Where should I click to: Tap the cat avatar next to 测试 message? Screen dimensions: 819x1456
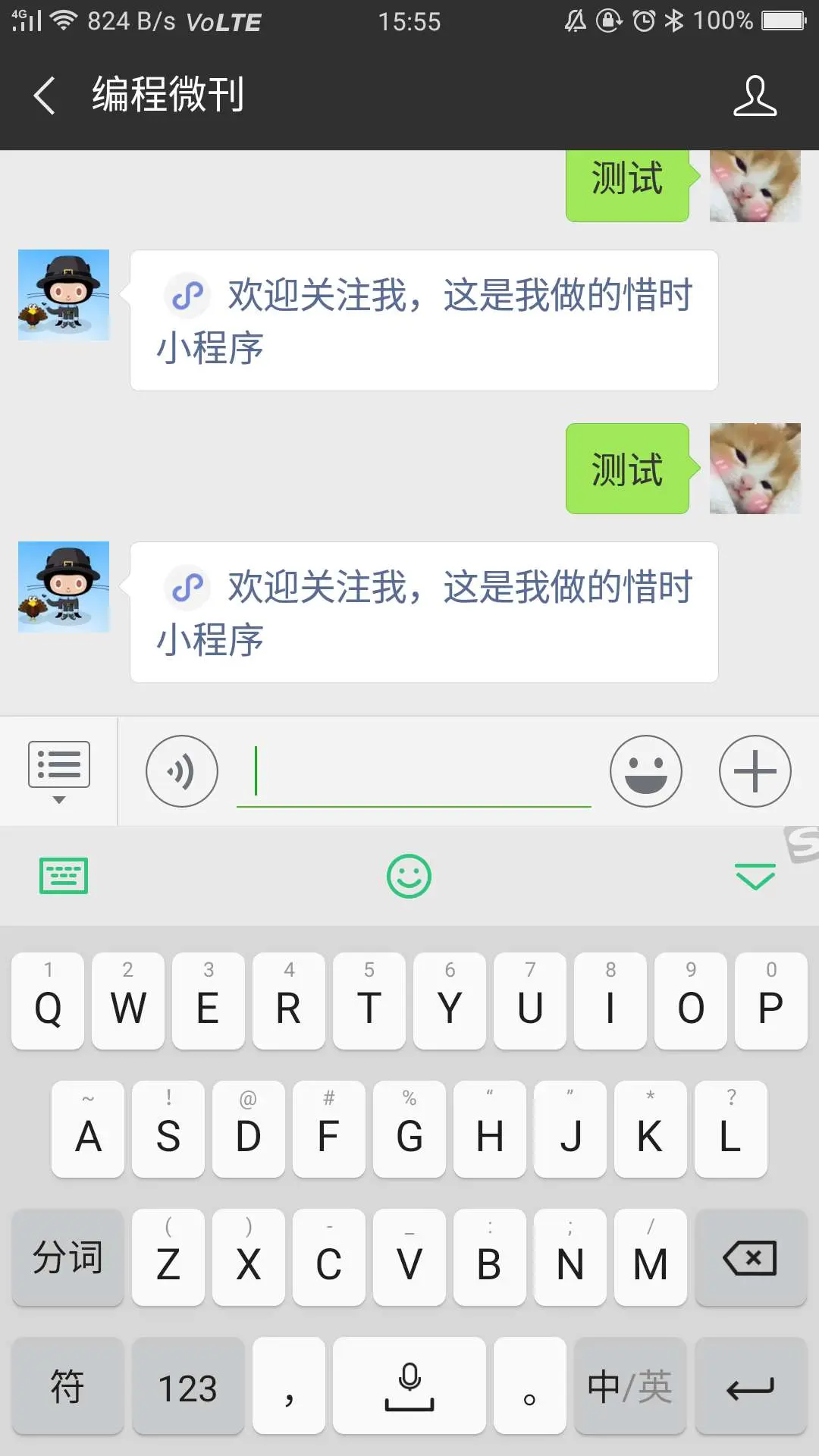point(755,469)
